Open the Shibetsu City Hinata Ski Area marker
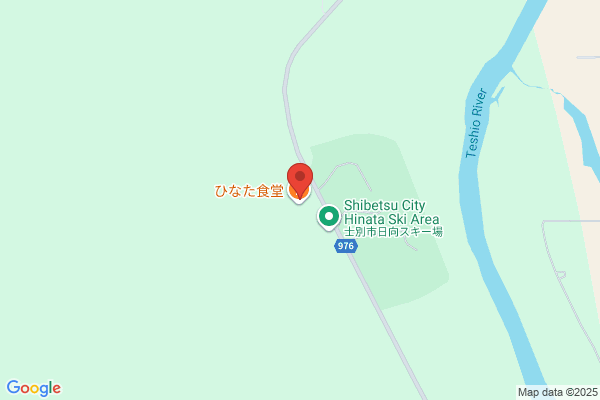600x400 pixels. tap(329, 217)
